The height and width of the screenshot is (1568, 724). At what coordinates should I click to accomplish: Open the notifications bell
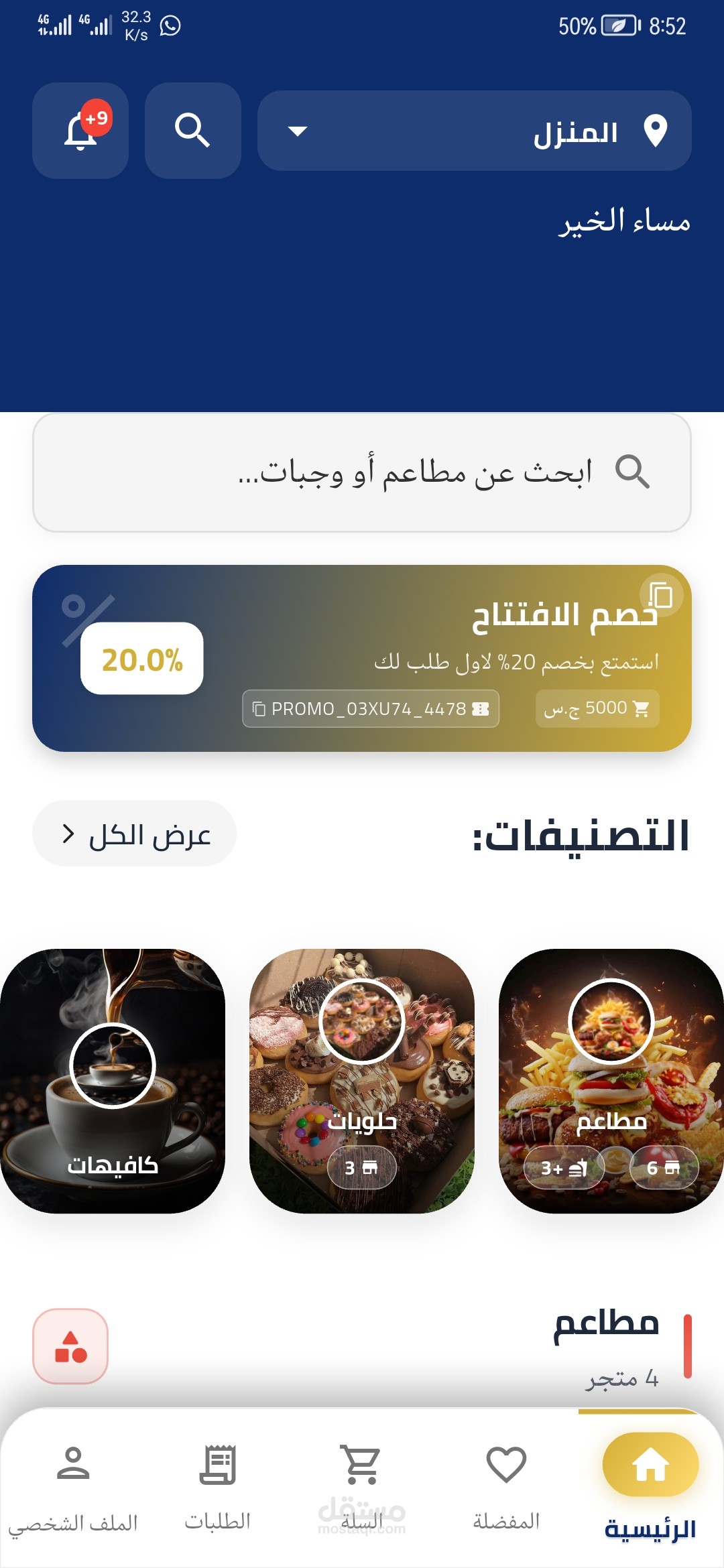tap(80, 131)
